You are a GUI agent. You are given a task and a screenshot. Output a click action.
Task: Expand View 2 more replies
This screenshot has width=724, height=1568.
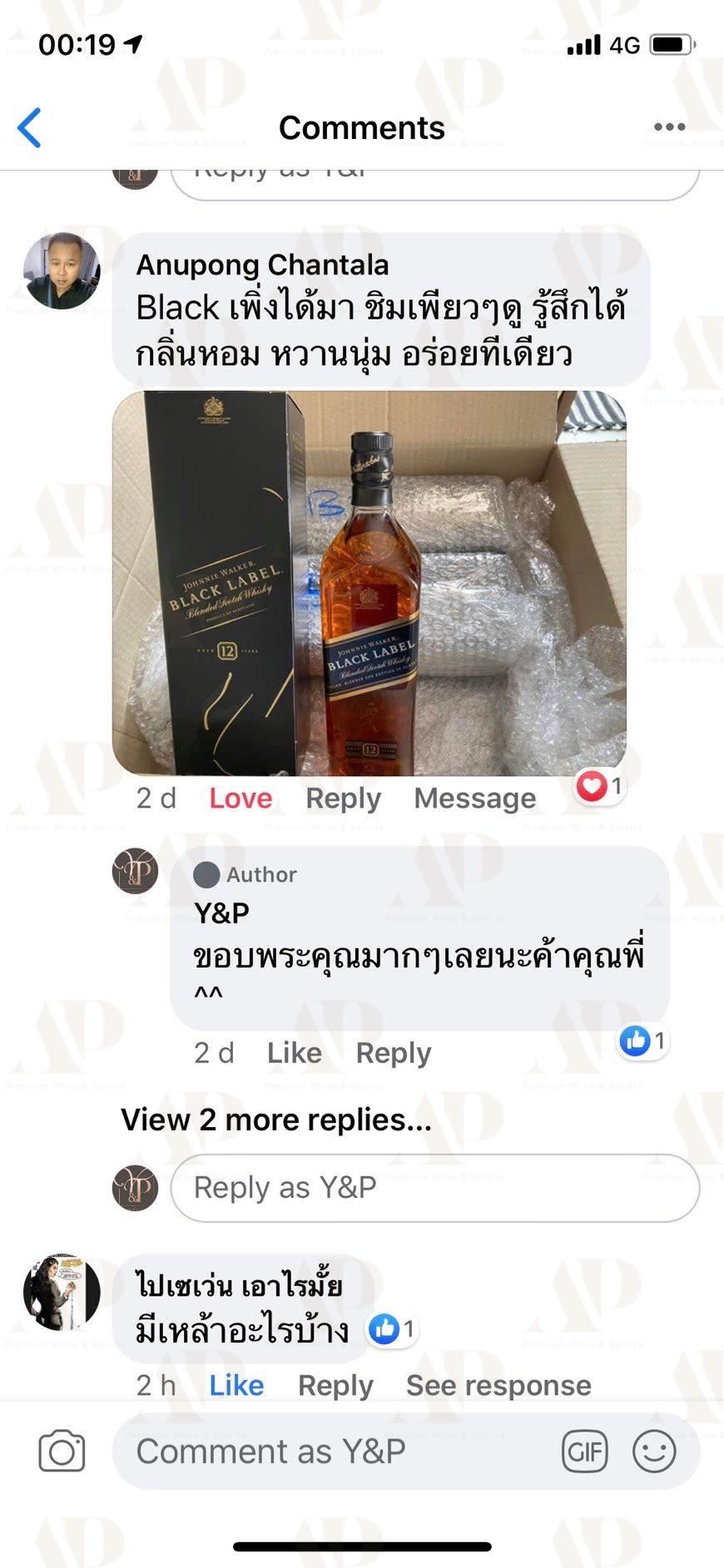click(x=276, y=1120)
